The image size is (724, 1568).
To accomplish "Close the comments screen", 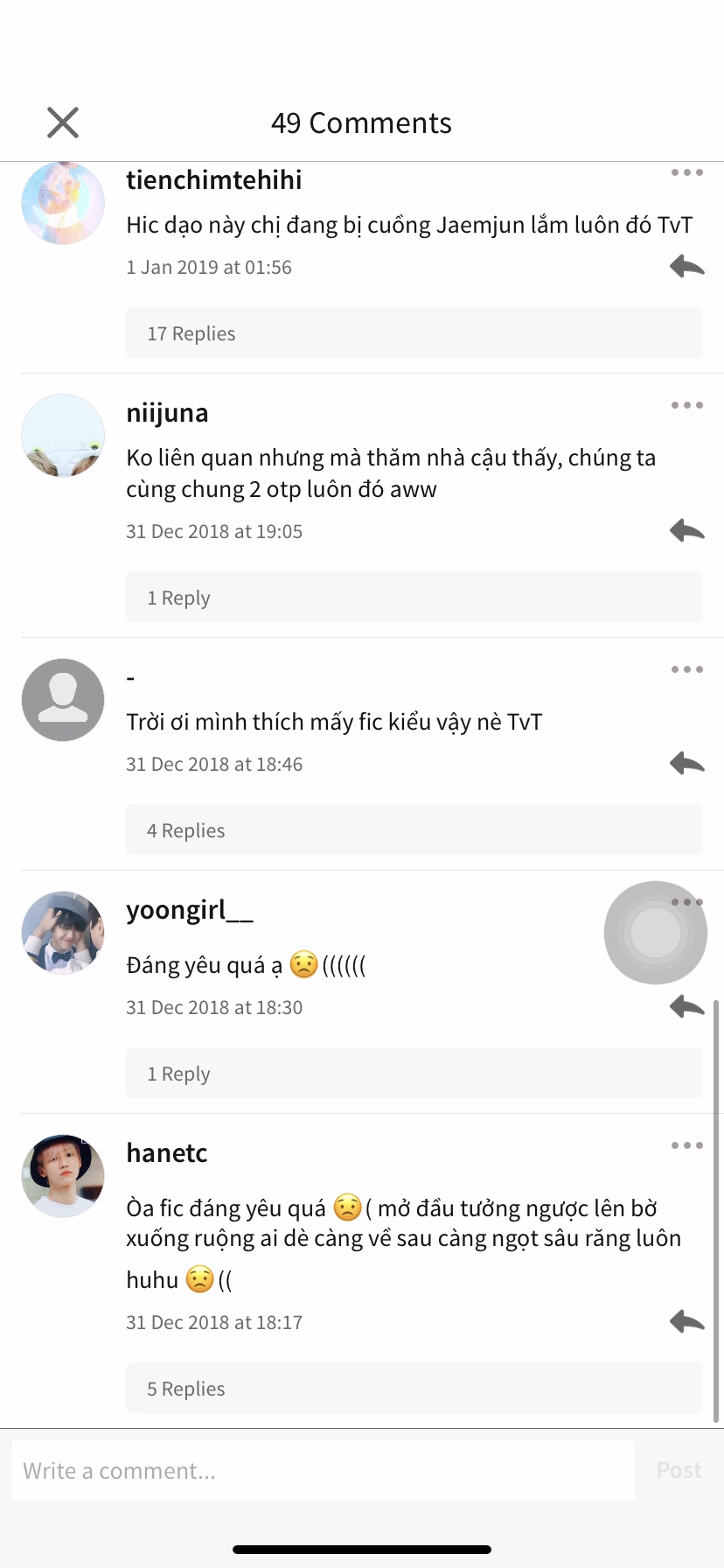I will 63,122.
